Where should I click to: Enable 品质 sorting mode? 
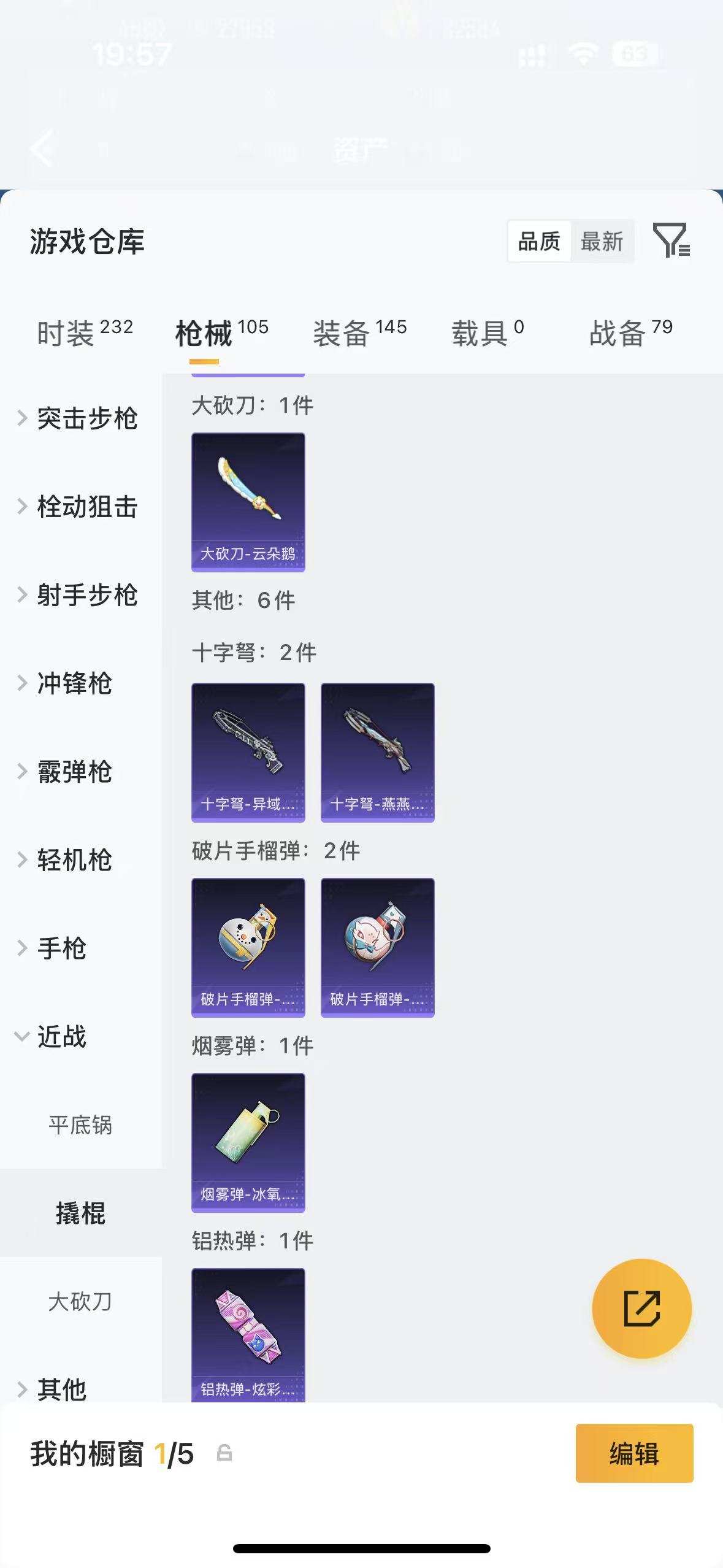[538, 241]
